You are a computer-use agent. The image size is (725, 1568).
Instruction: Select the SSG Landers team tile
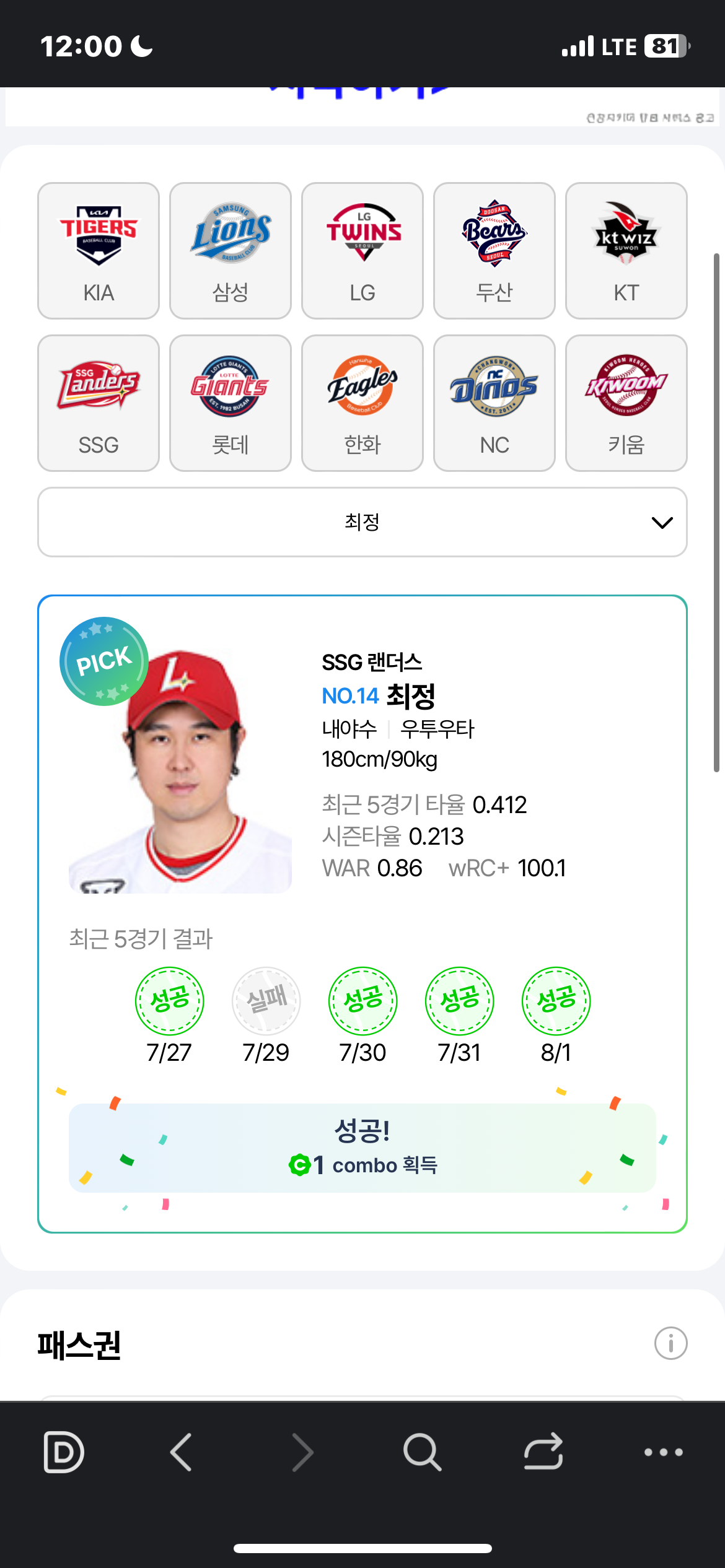point(99,403)
